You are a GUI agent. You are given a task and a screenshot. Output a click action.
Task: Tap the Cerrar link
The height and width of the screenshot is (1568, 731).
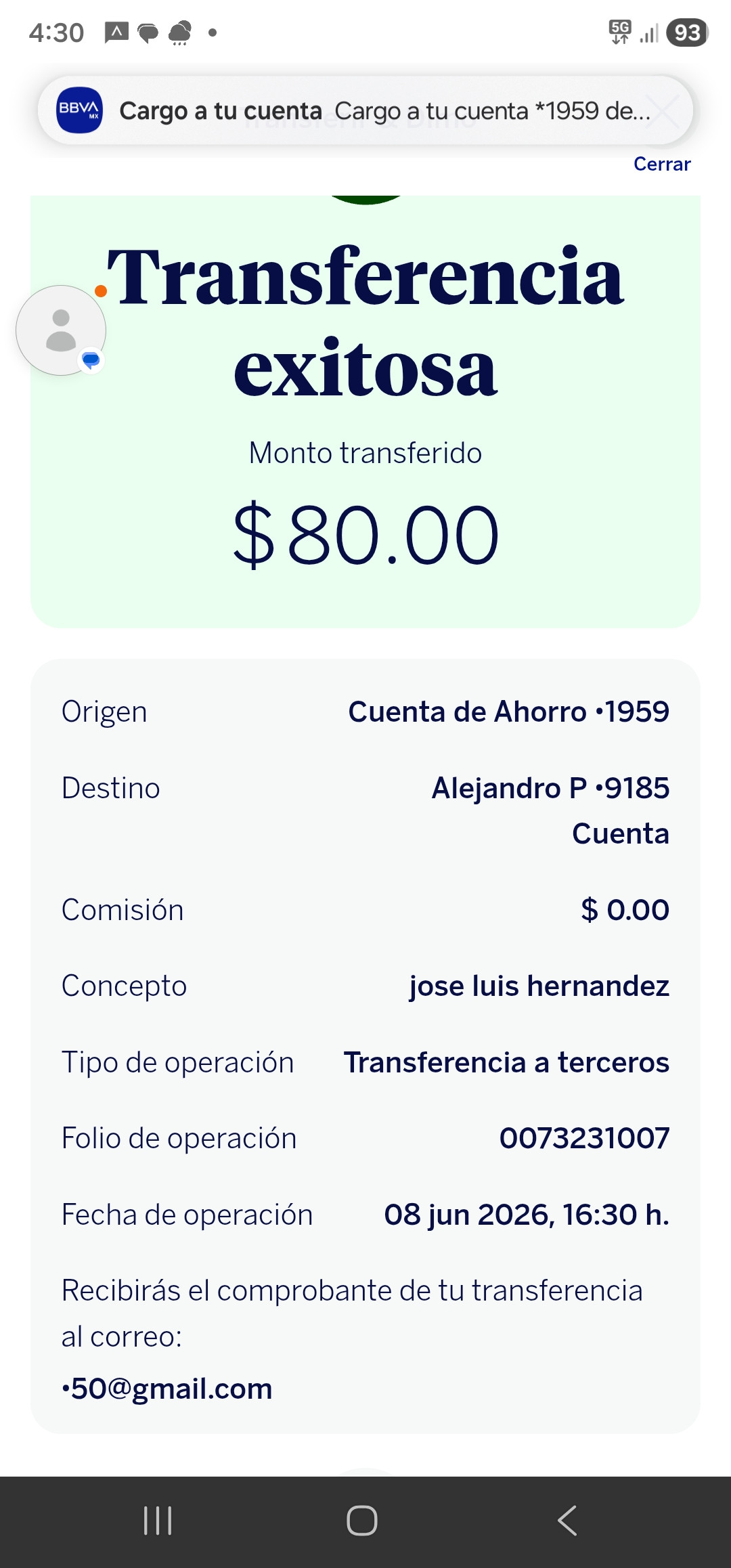662,164
